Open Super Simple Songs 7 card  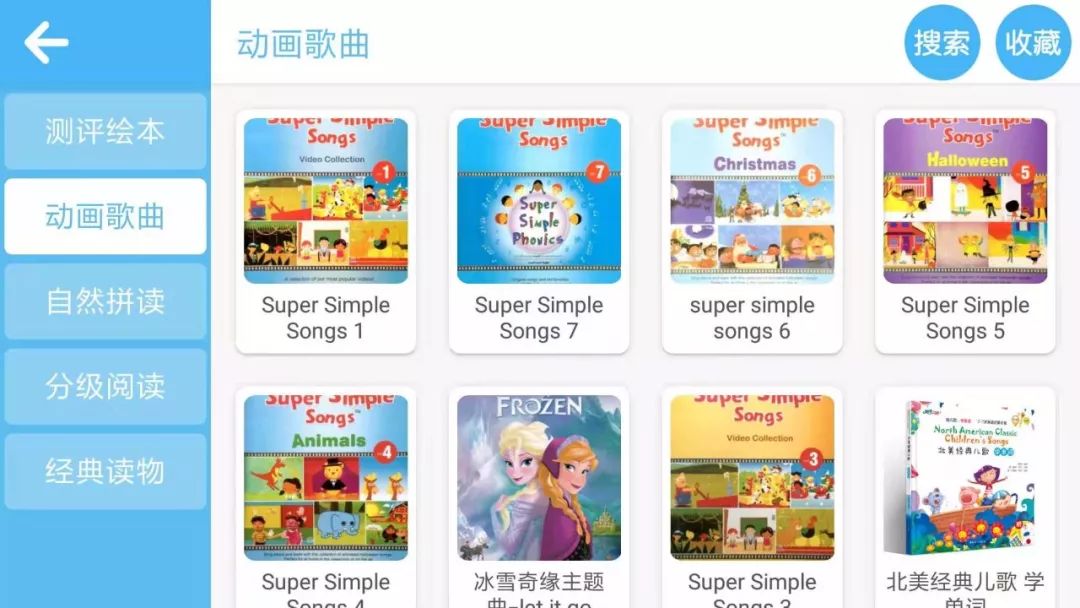point(539,230)
